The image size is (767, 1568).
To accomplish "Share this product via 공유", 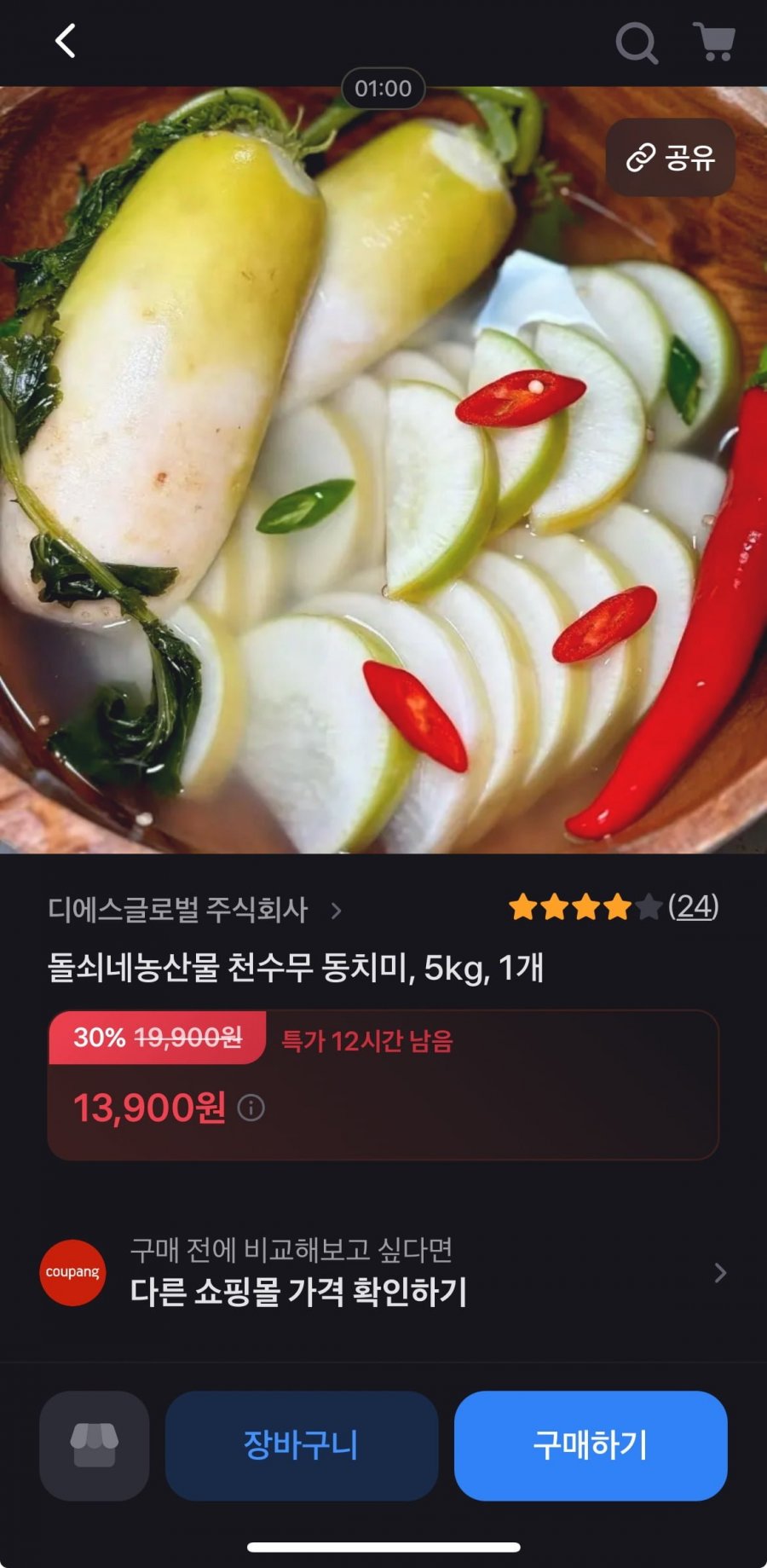I will pos(670,158).
